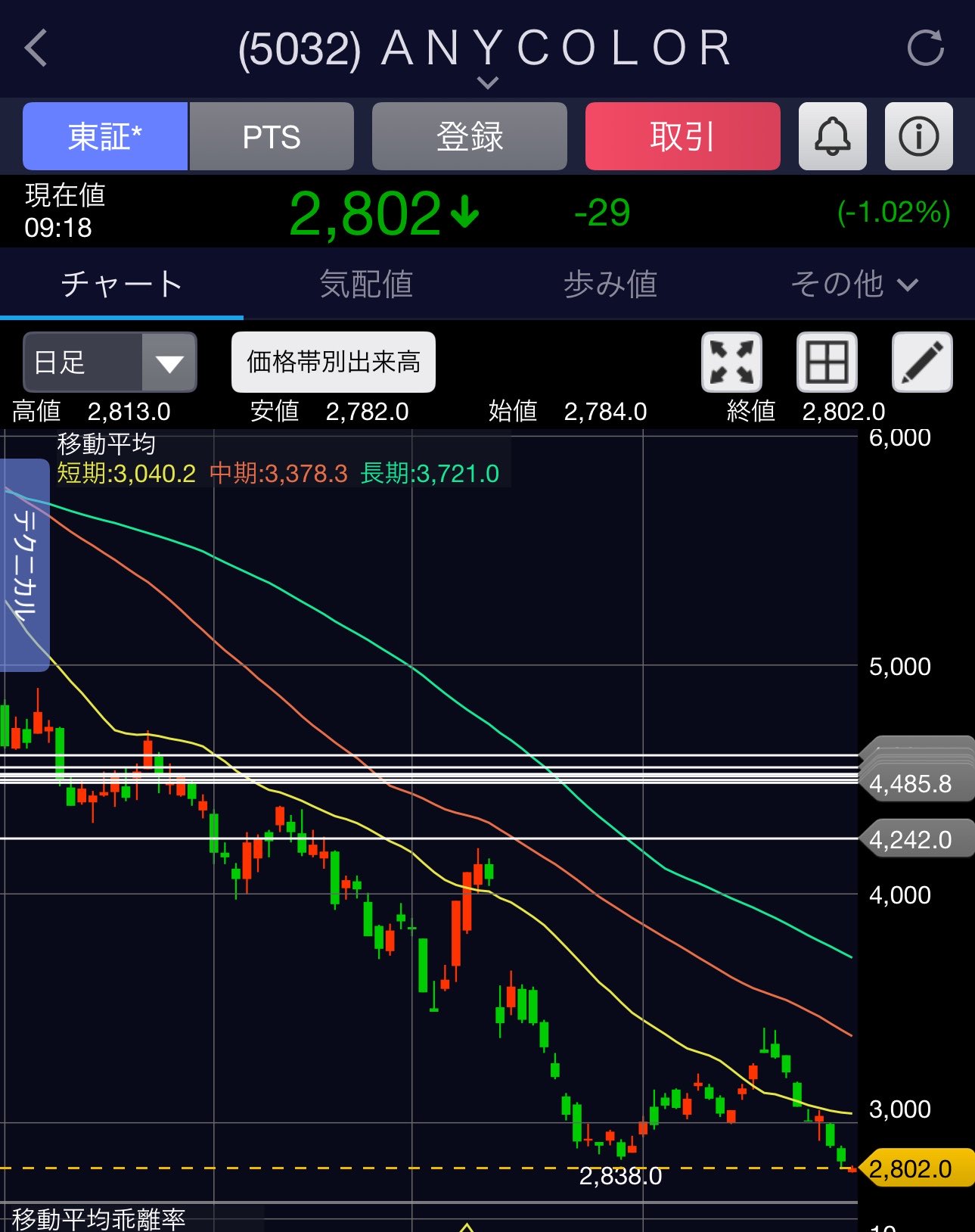Open the red 取引 trade button
This screenshot has width=975, height=1232.
click(682, 137)
